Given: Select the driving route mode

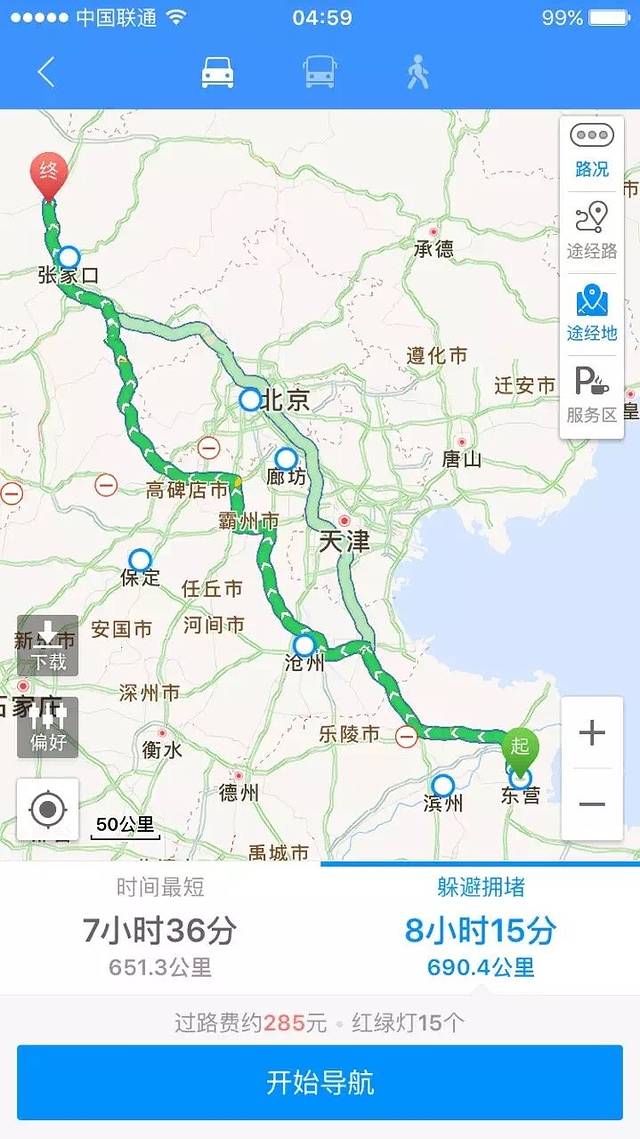Looking at the screenshot, I should click(x=217, y=72).
